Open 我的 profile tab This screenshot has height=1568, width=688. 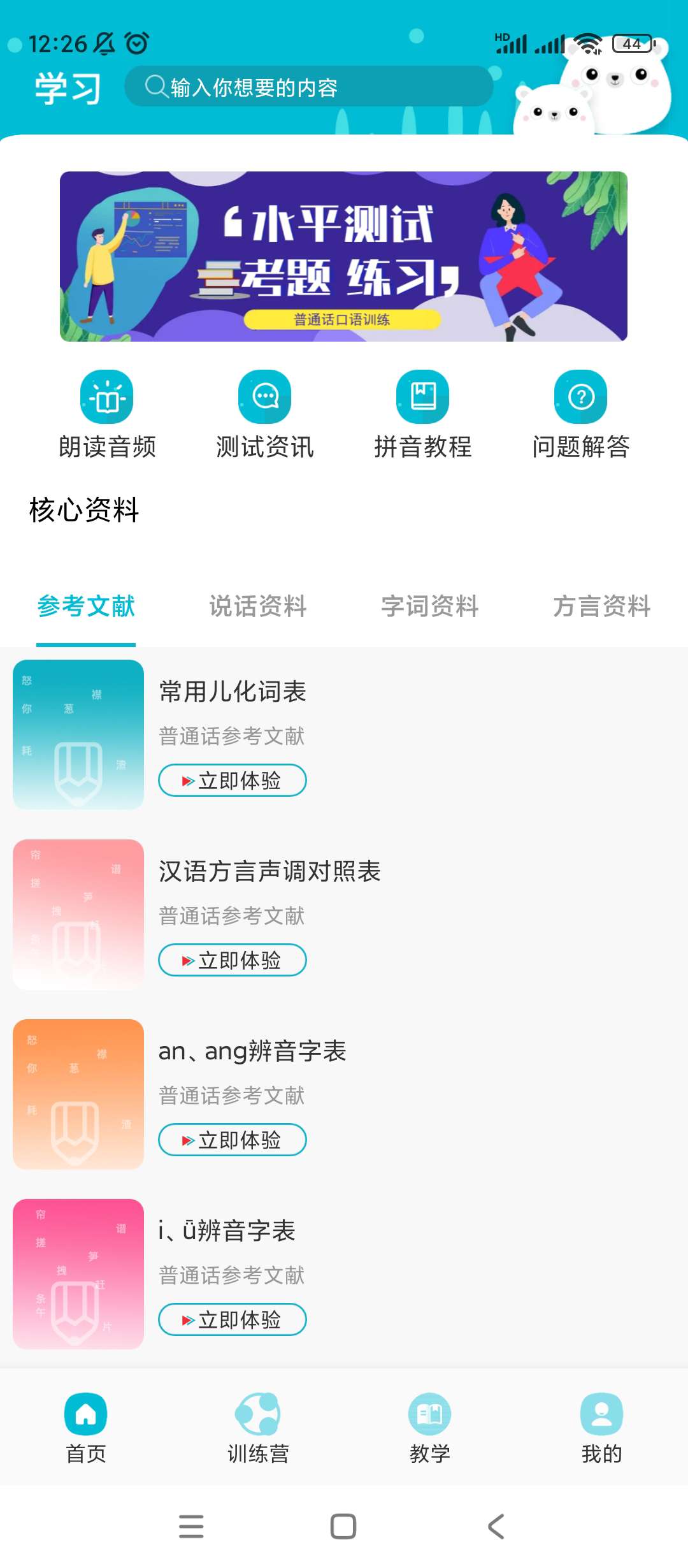(602, 1428)
